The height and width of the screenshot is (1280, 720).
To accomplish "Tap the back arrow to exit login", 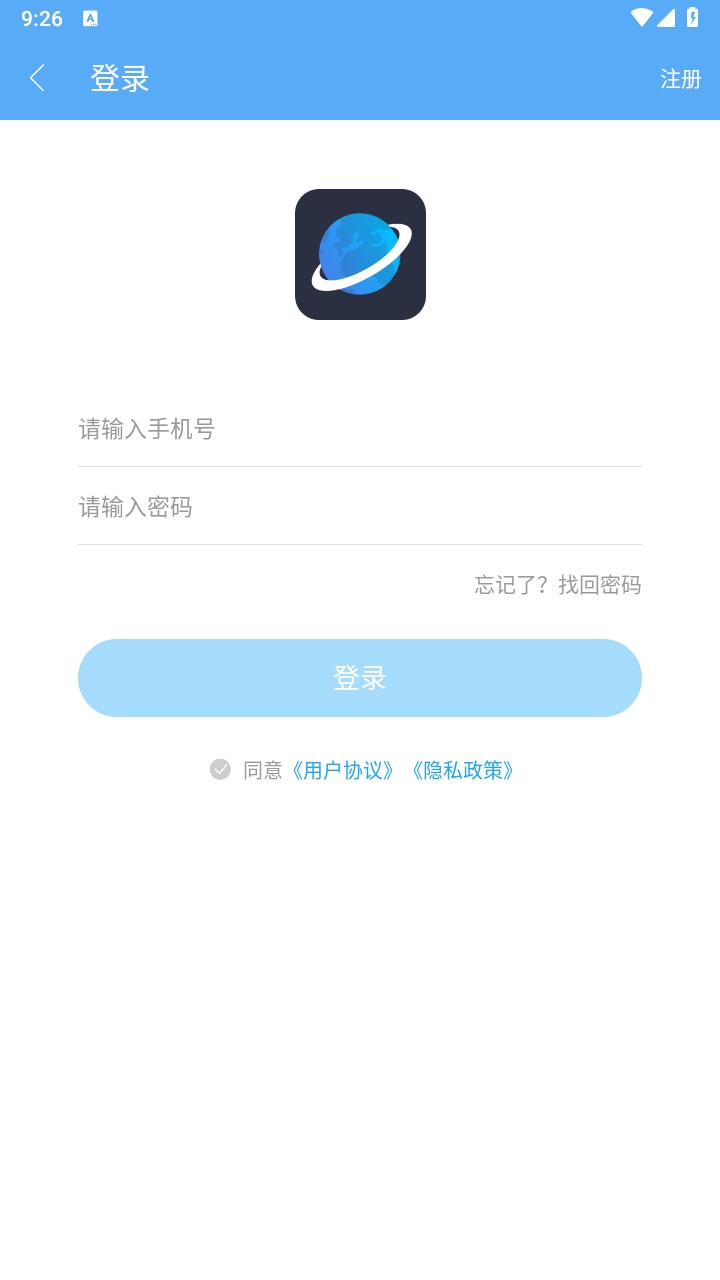I will tap(37, 78).
